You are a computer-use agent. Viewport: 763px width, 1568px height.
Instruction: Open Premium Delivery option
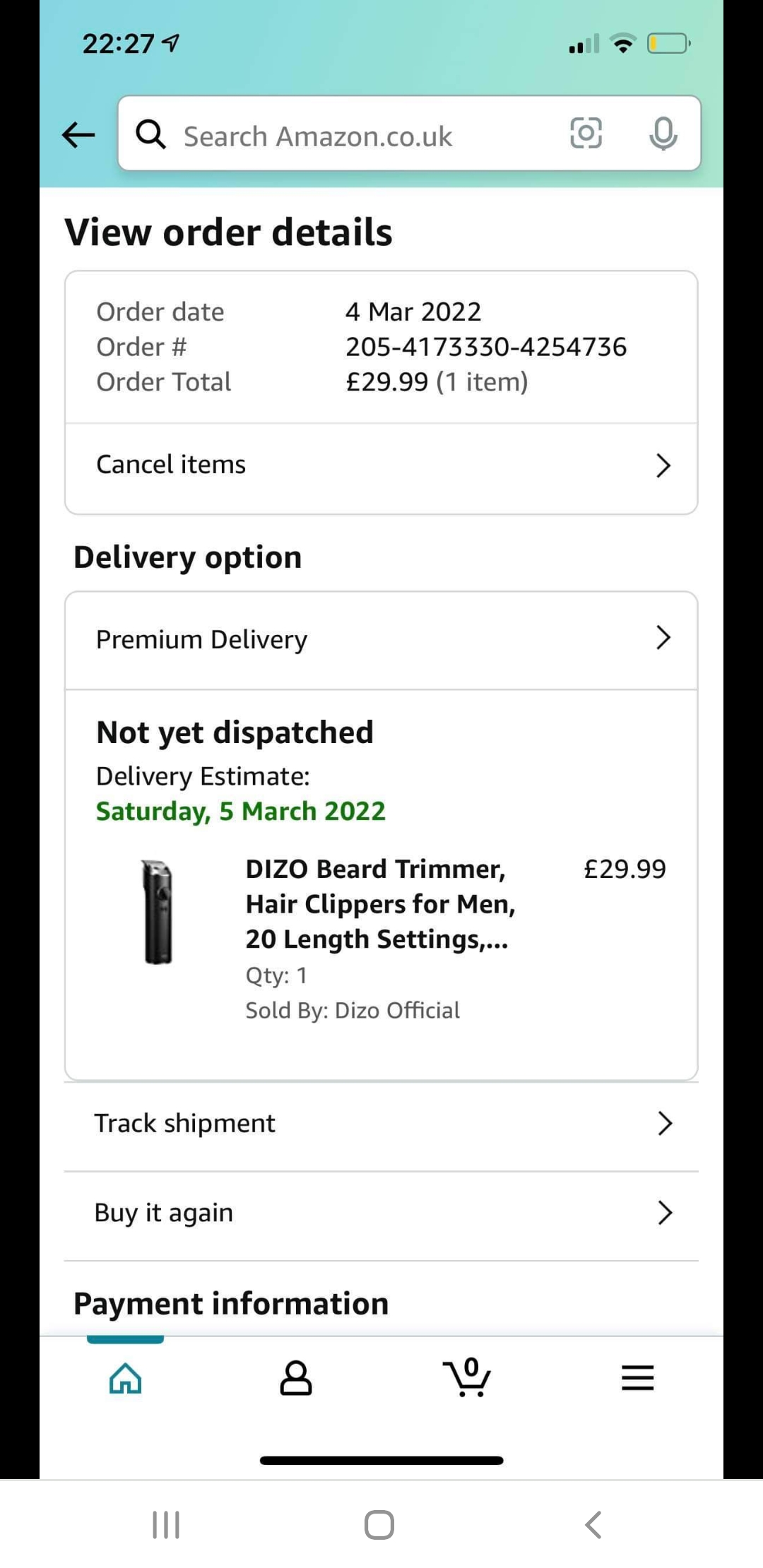381,639
